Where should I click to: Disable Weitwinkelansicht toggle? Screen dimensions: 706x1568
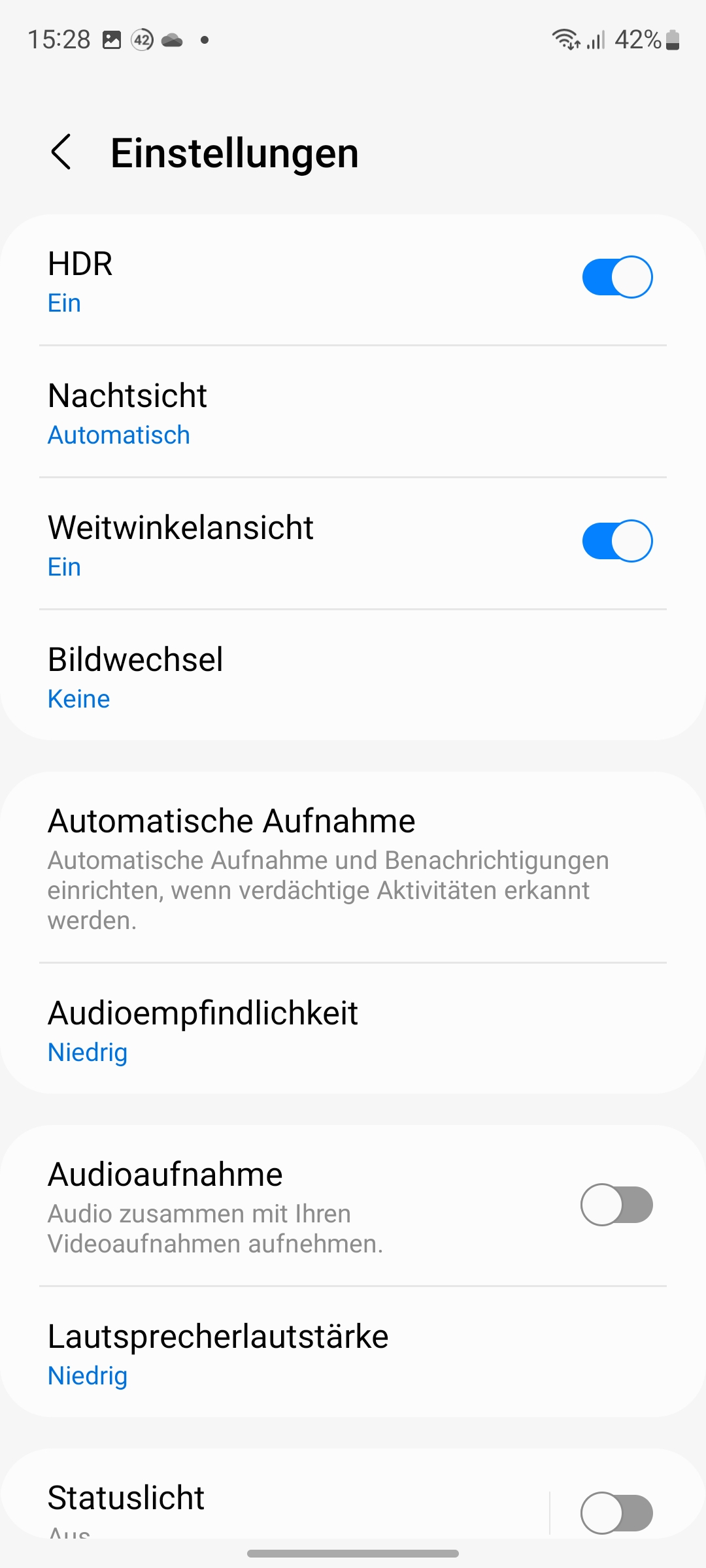click(616, 541)
